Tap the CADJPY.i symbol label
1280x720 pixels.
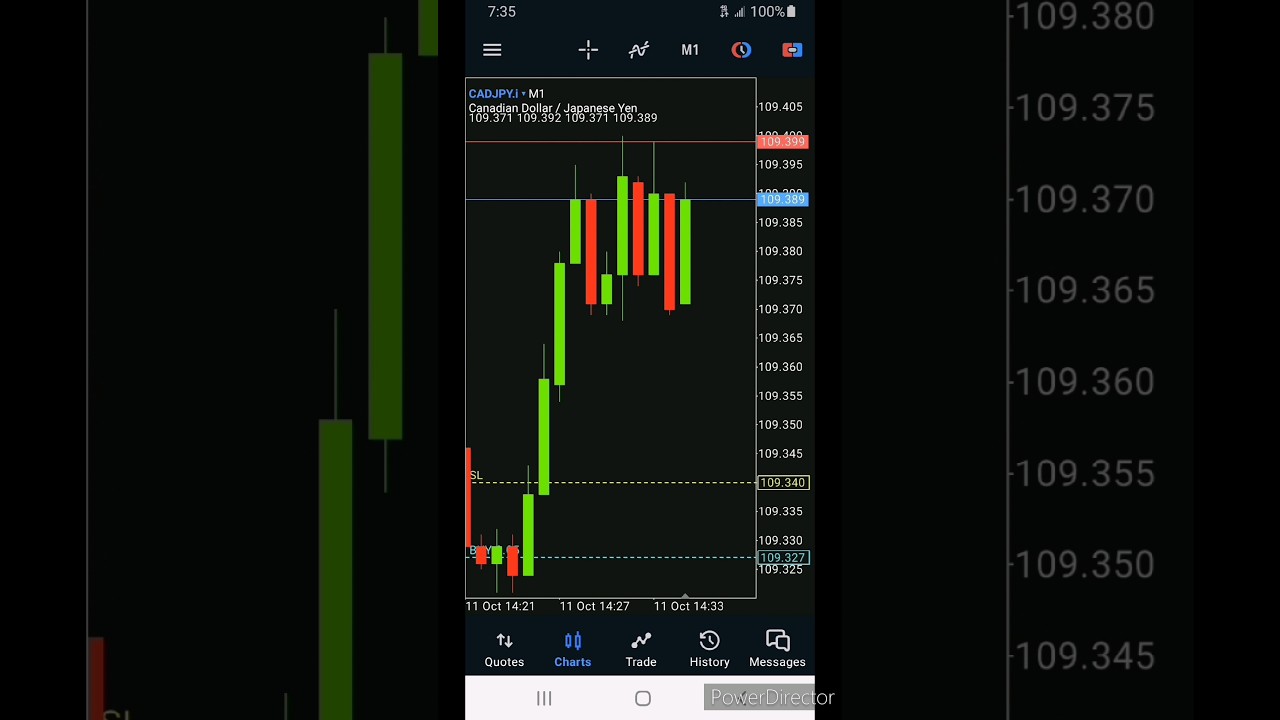pyautogui.click(x=494, y=94)
